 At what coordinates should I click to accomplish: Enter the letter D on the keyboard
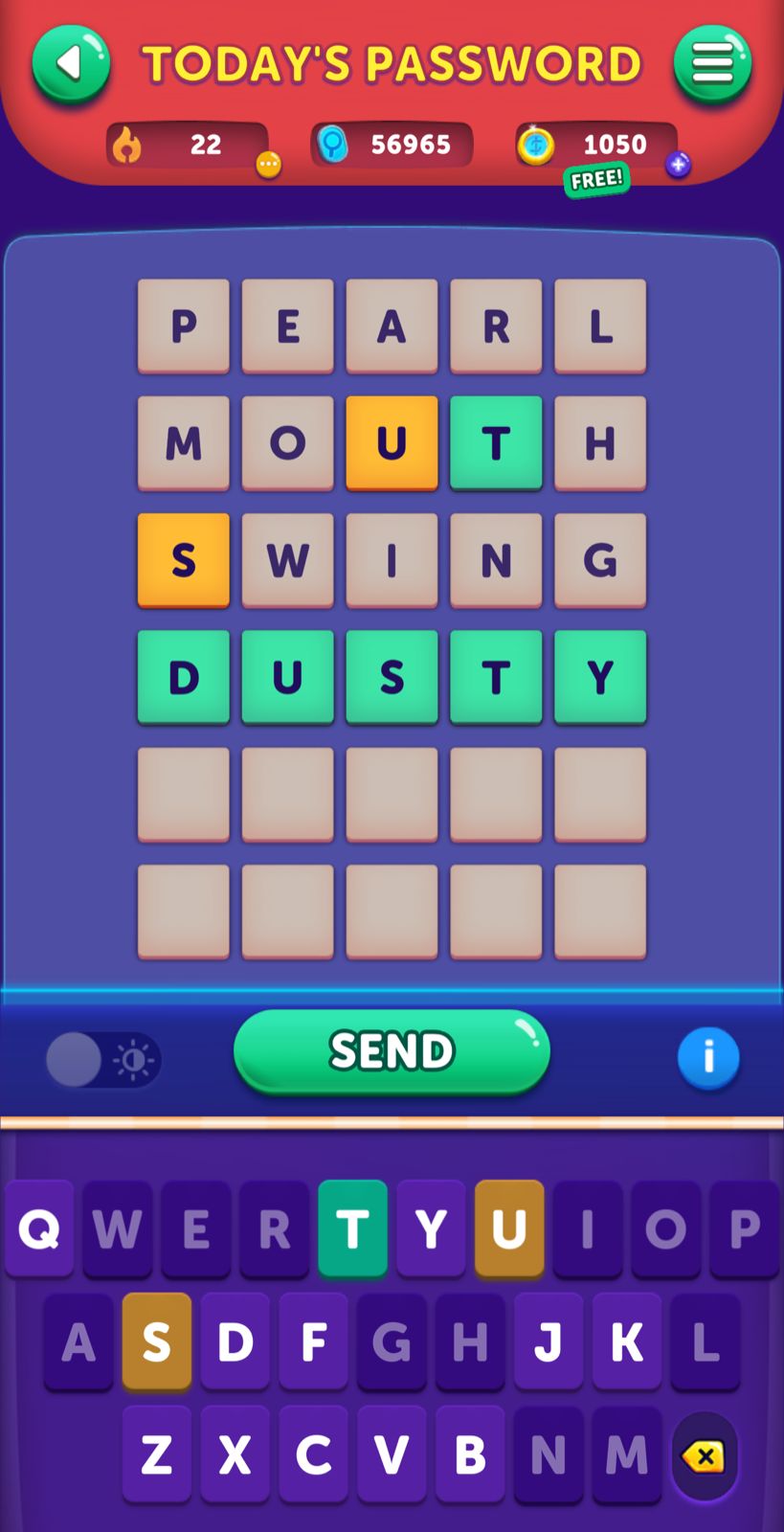pos(235,1341)
